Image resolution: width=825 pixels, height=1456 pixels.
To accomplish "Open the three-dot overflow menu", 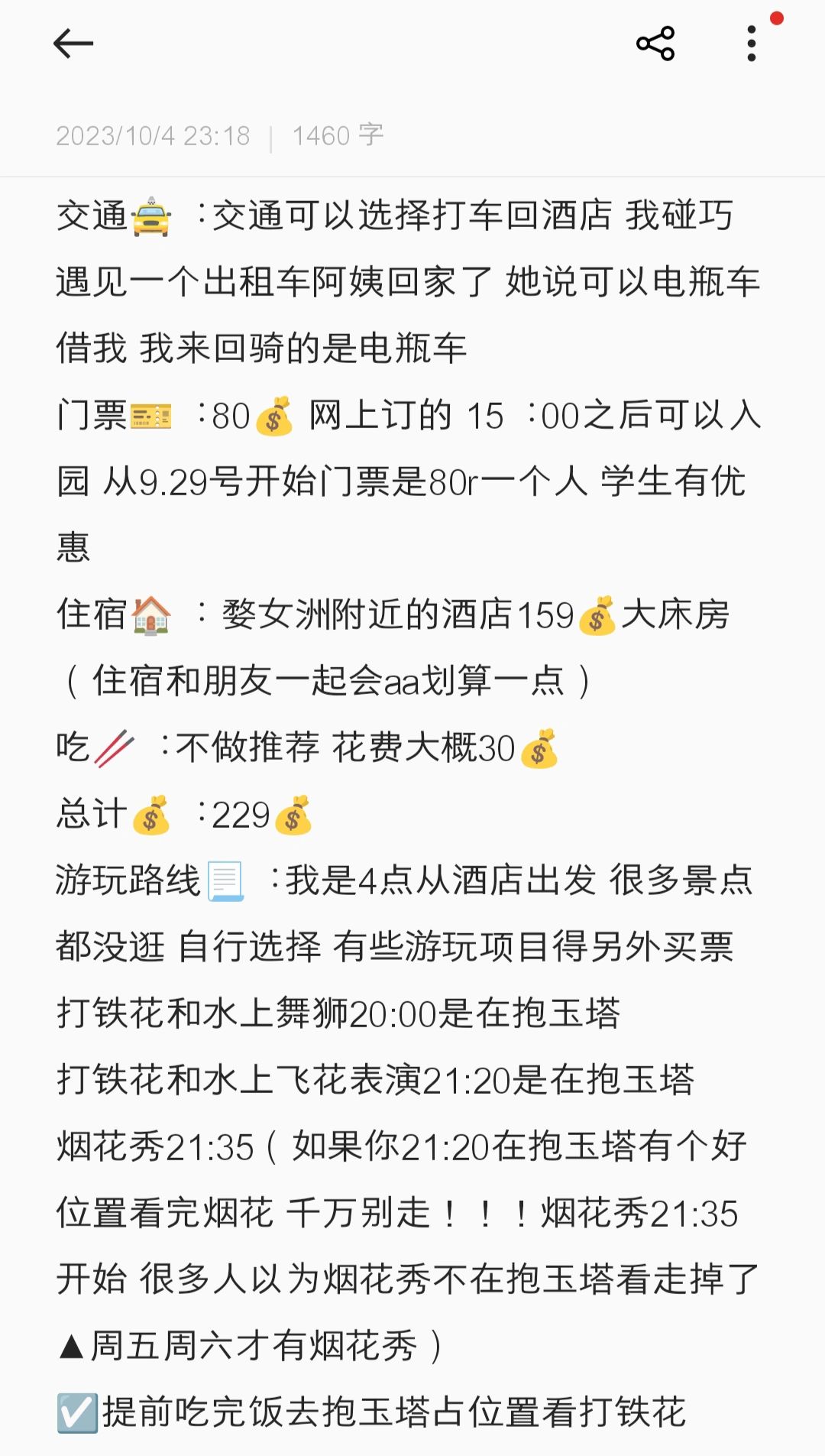I will click(752, 44).
